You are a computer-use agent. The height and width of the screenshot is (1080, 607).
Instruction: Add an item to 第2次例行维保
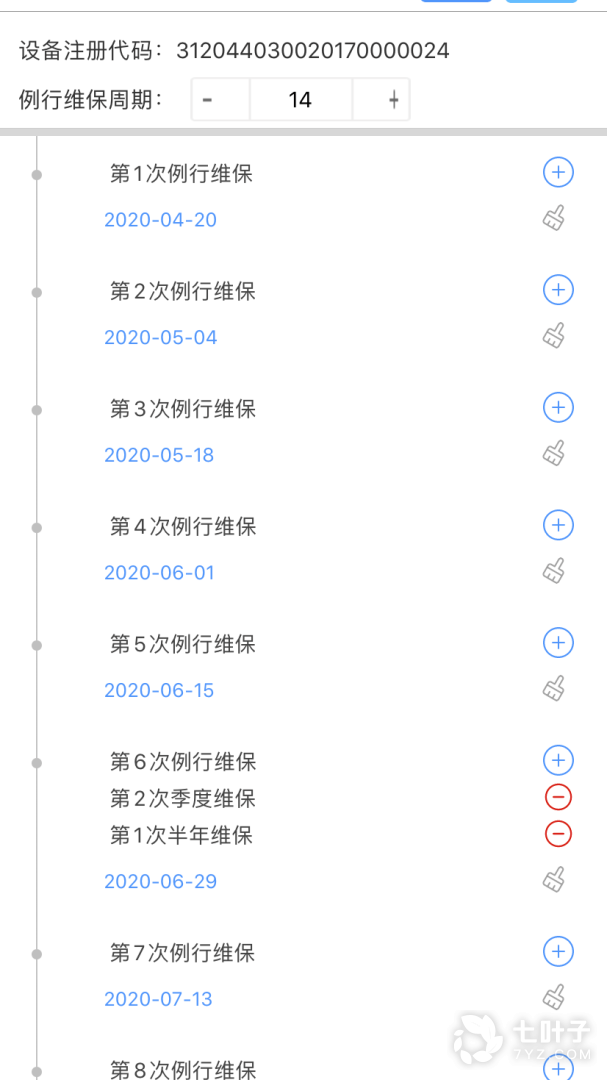click(558, 291)
